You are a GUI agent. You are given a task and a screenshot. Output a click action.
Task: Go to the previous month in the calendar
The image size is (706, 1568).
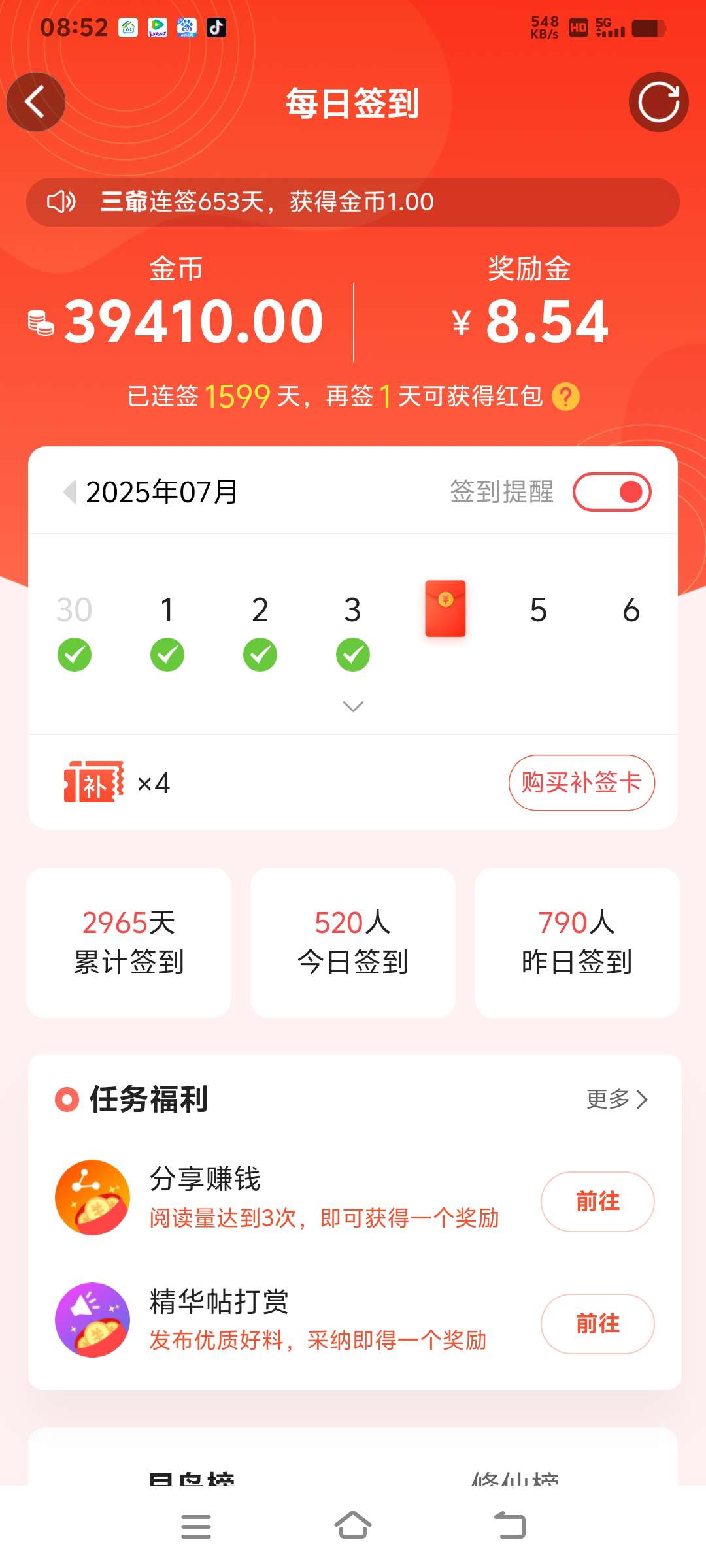pyautogui.click(x=69, y=491)
